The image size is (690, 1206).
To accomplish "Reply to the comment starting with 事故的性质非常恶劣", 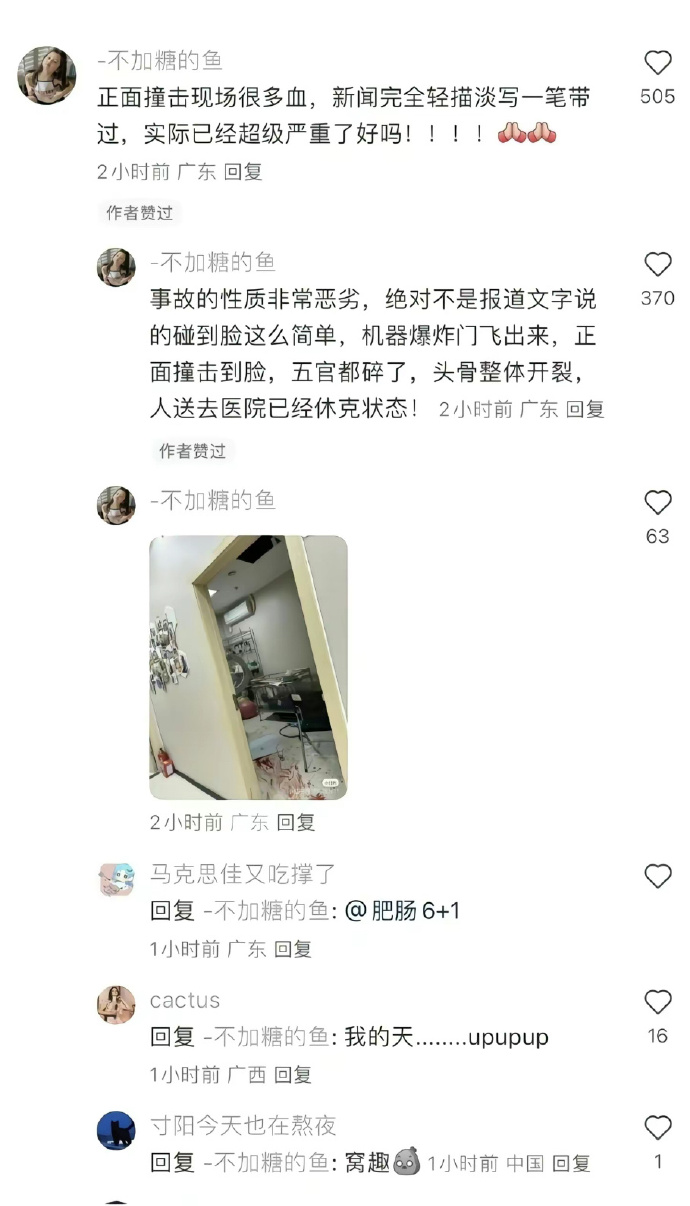I will coord(585,408).
